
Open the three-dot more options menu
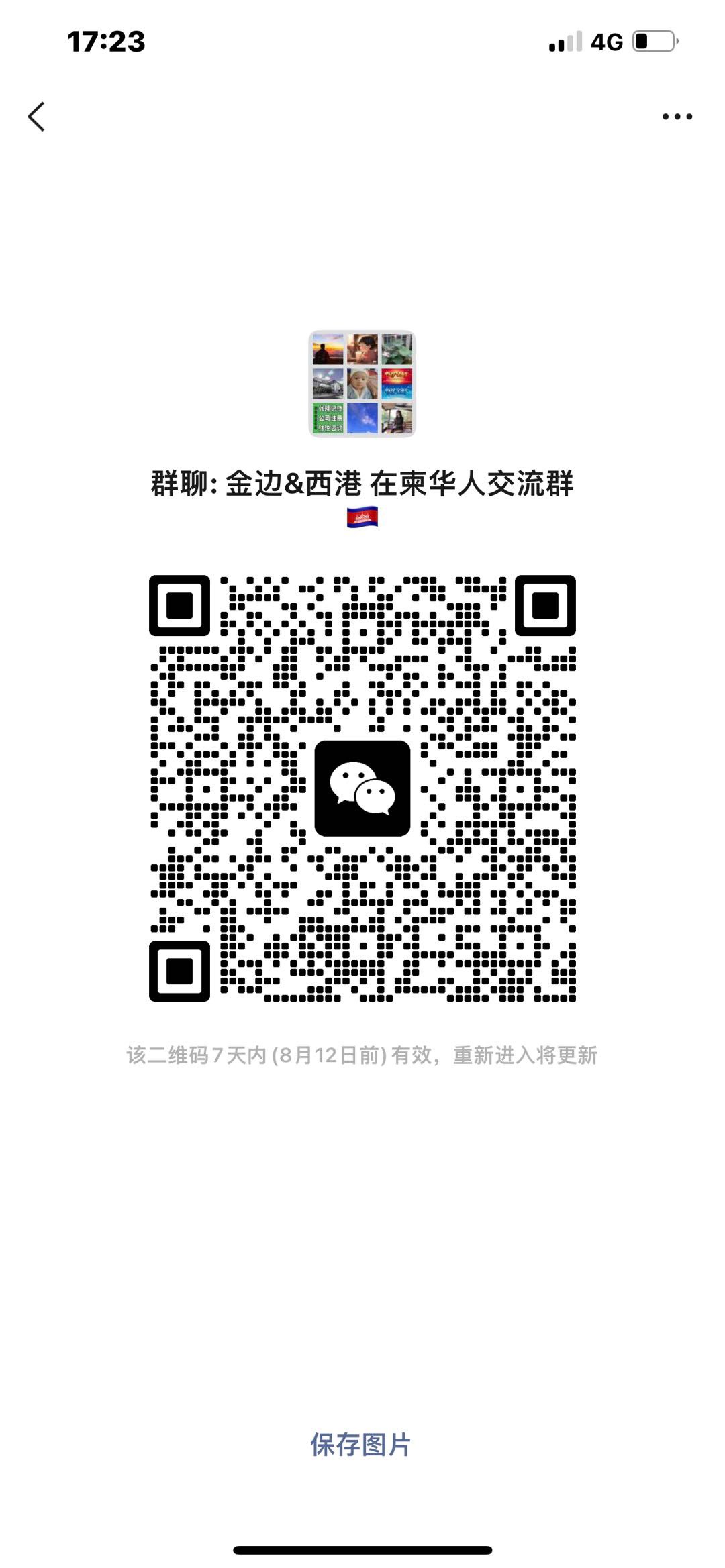coord(677,117)
